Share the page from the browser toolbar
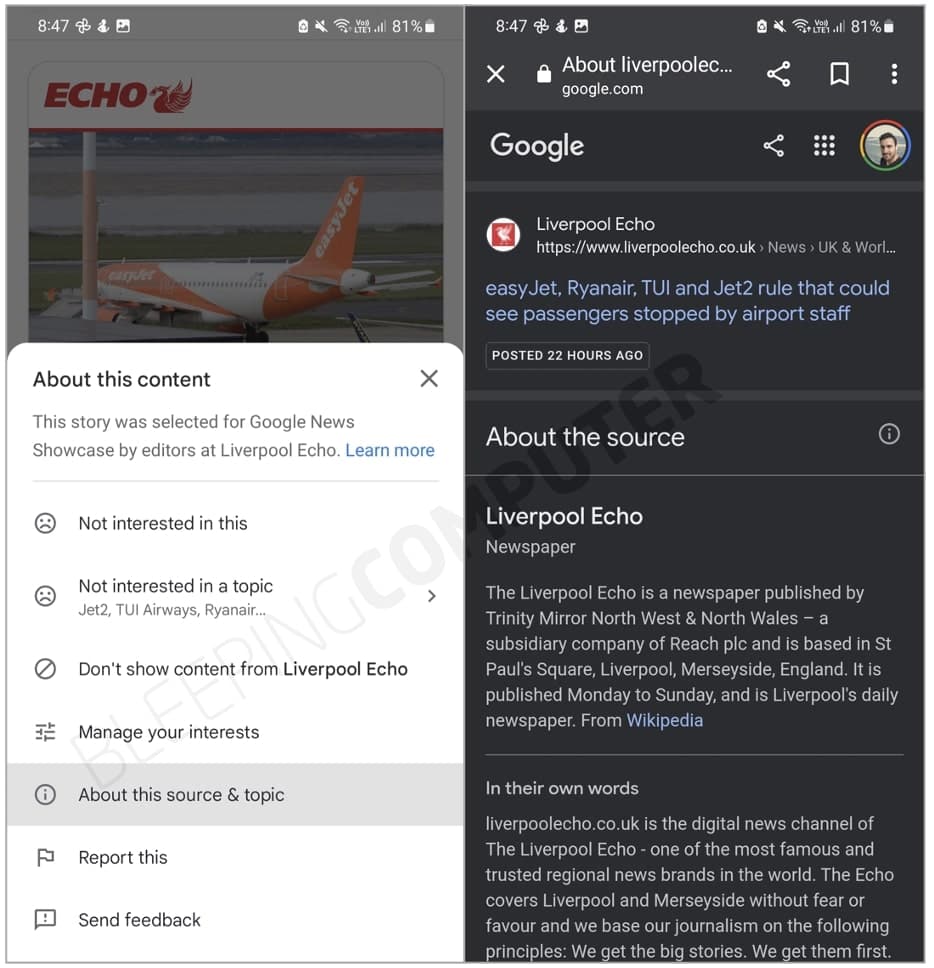934x968 pixels. click(778, 74)
